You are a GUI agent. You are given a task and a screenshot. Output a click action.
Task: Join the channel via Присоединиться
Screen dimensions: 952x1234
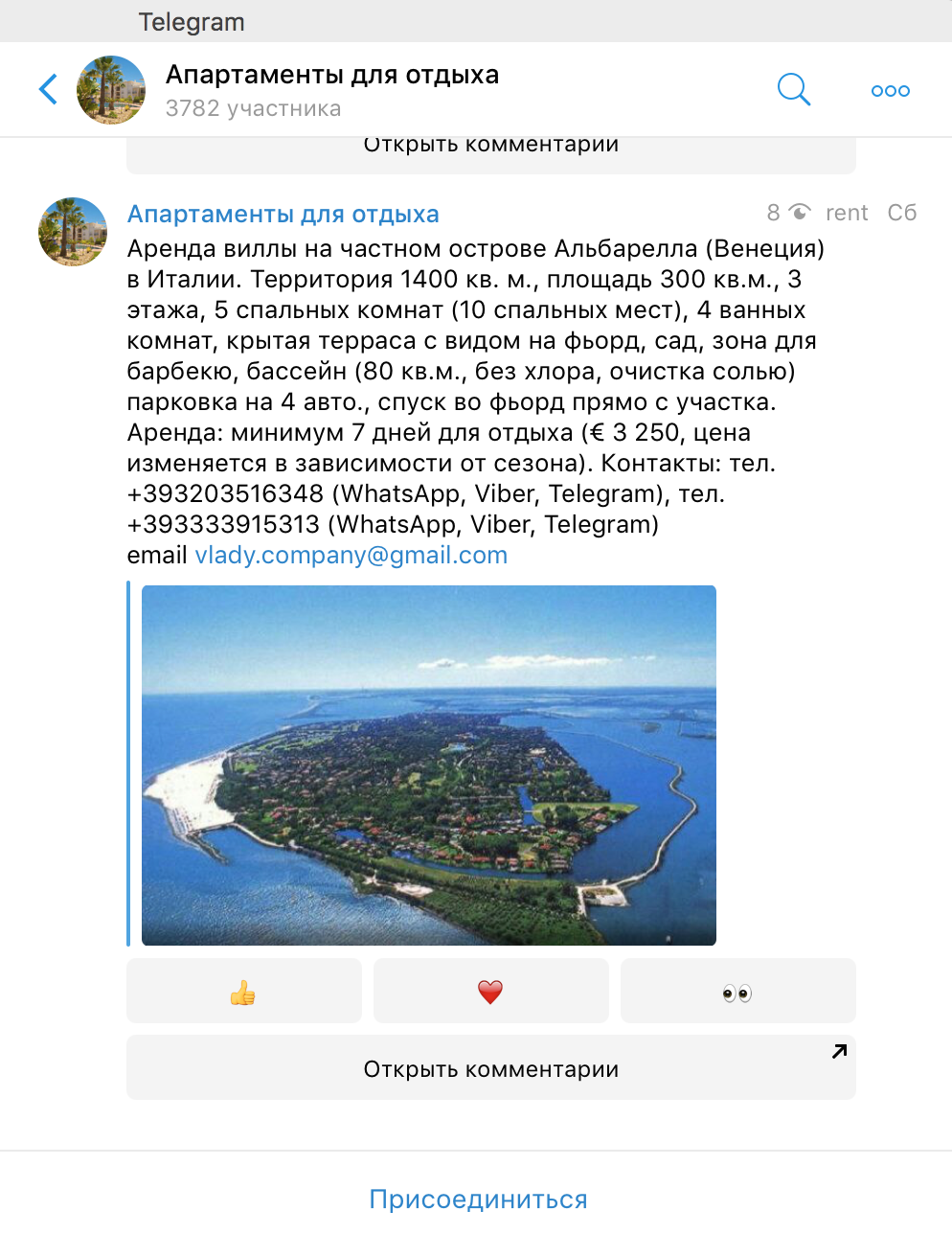click(478, 1200)
